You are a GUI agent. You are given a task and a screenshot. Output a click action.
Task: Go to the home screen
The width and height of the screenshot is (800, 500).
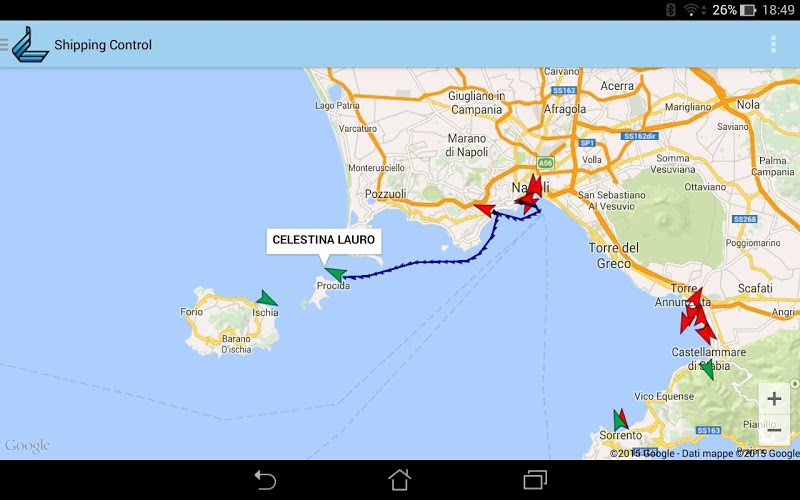tap(399, 480)
